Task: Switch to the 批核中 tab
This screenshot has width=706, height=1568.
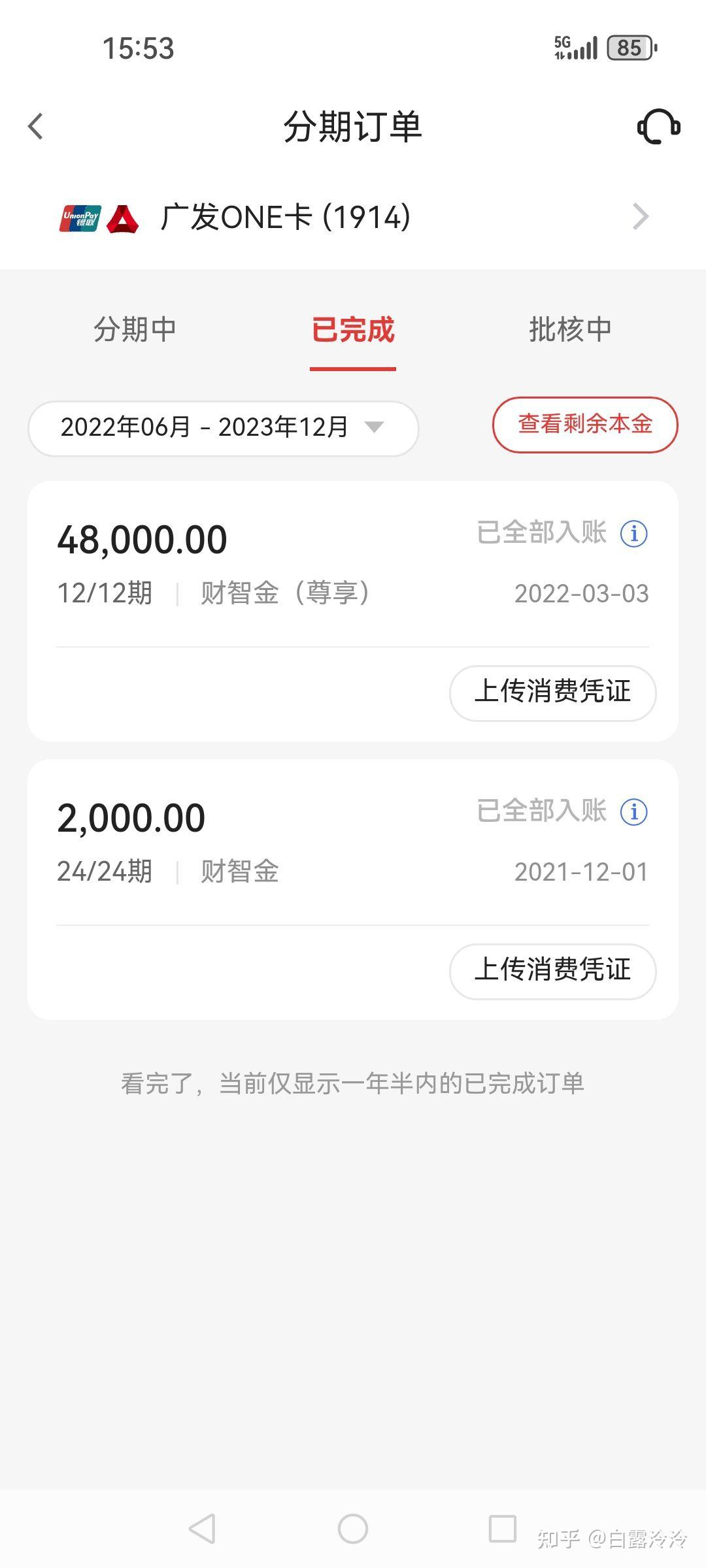Action: tap(570, 330)
